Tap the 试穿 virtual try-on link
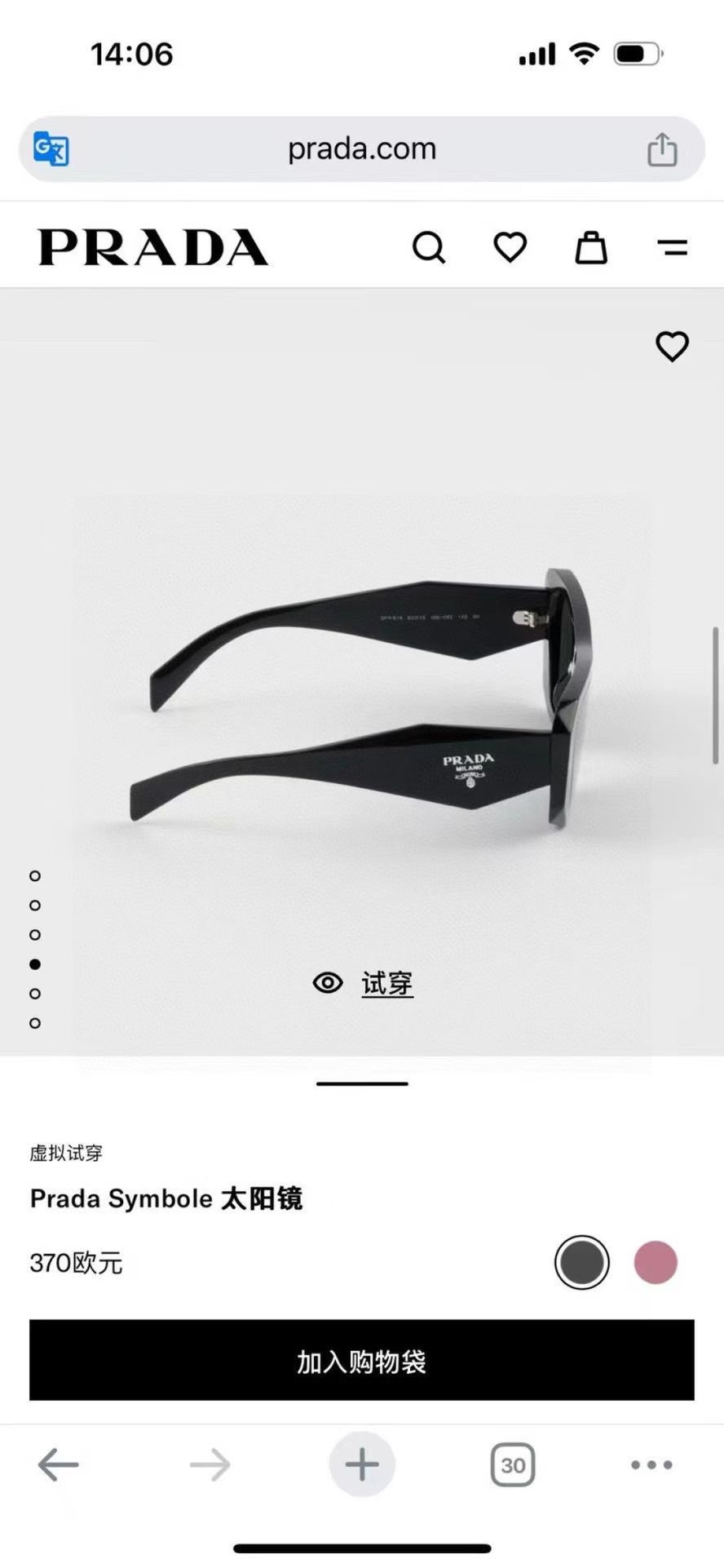This screenshot has width=724, height=1568. 386,983
